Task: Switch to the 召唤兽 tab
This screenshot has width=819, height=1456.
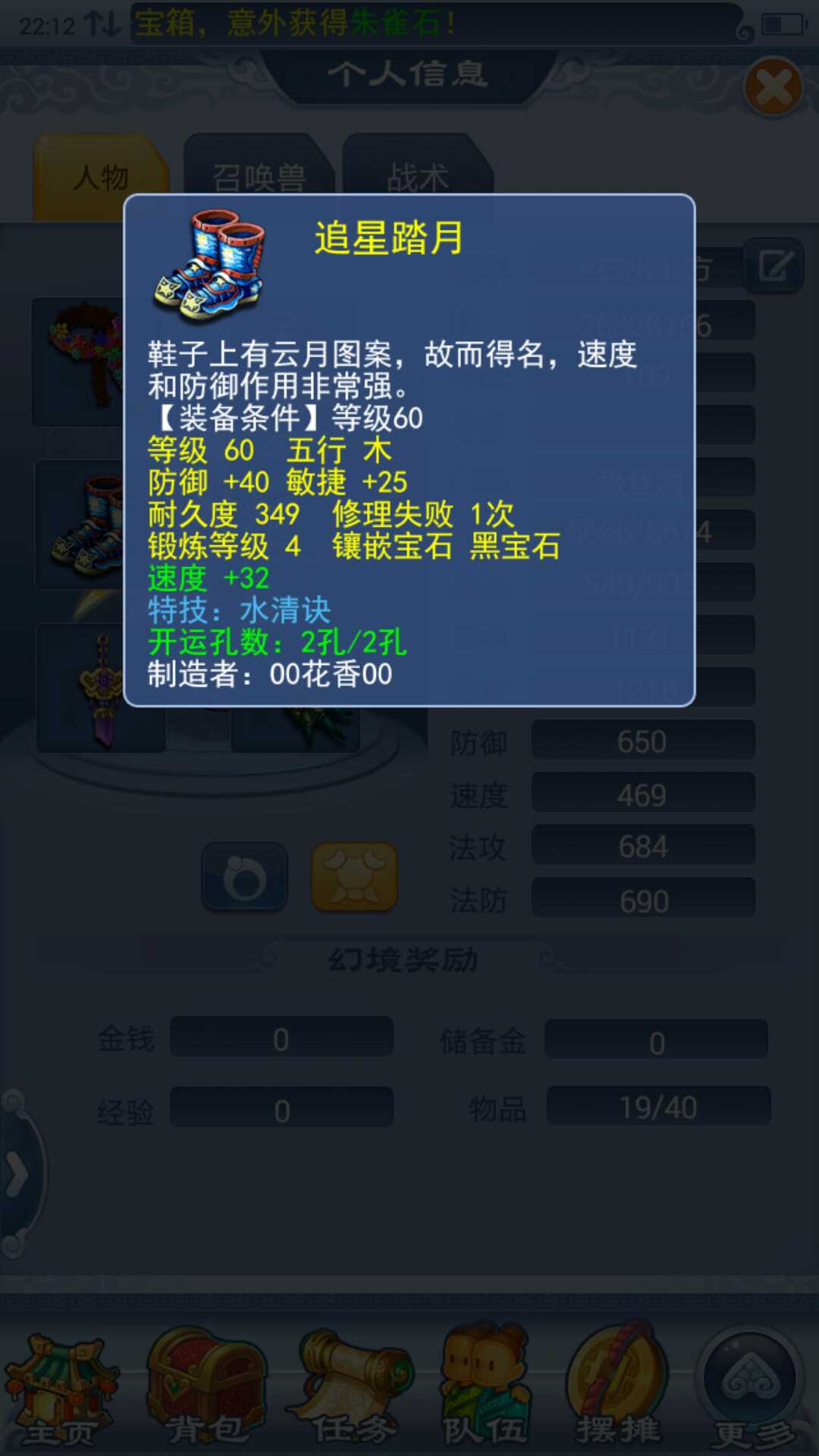Action: click(258, 177)
